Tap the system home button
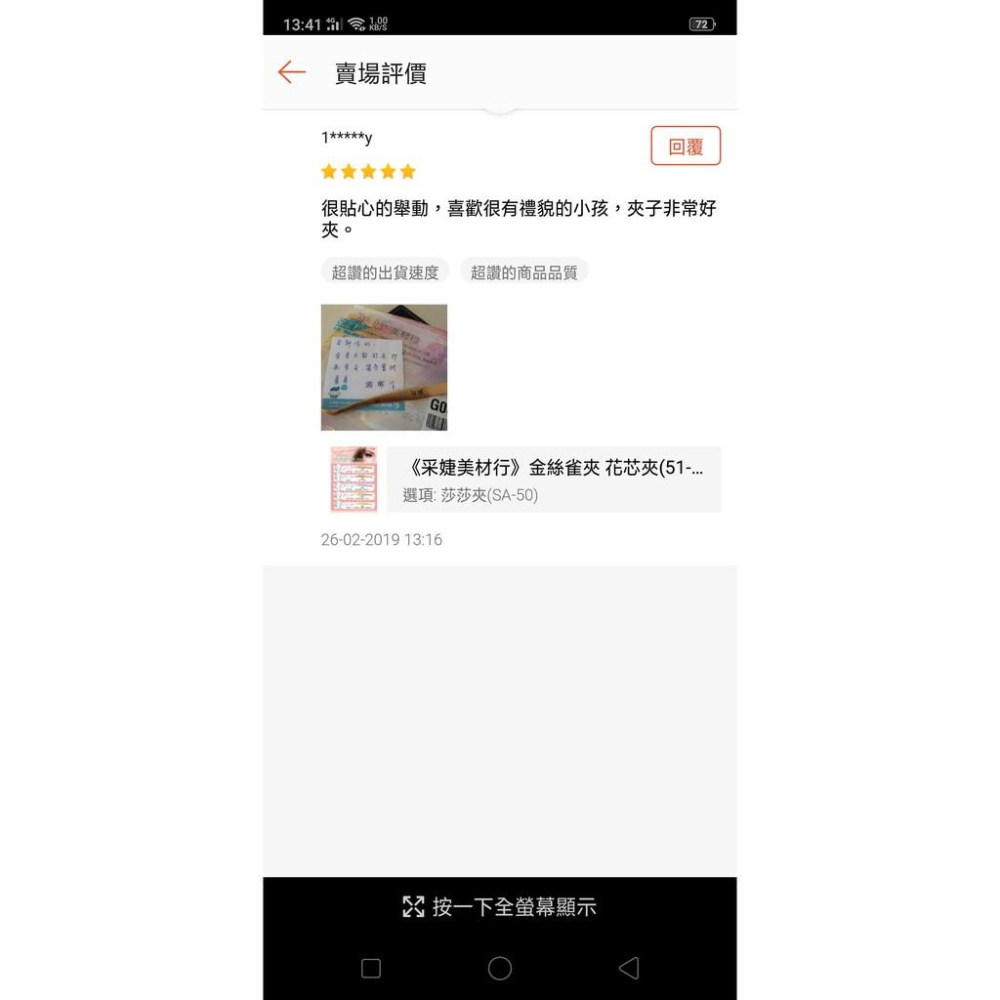 500,968
